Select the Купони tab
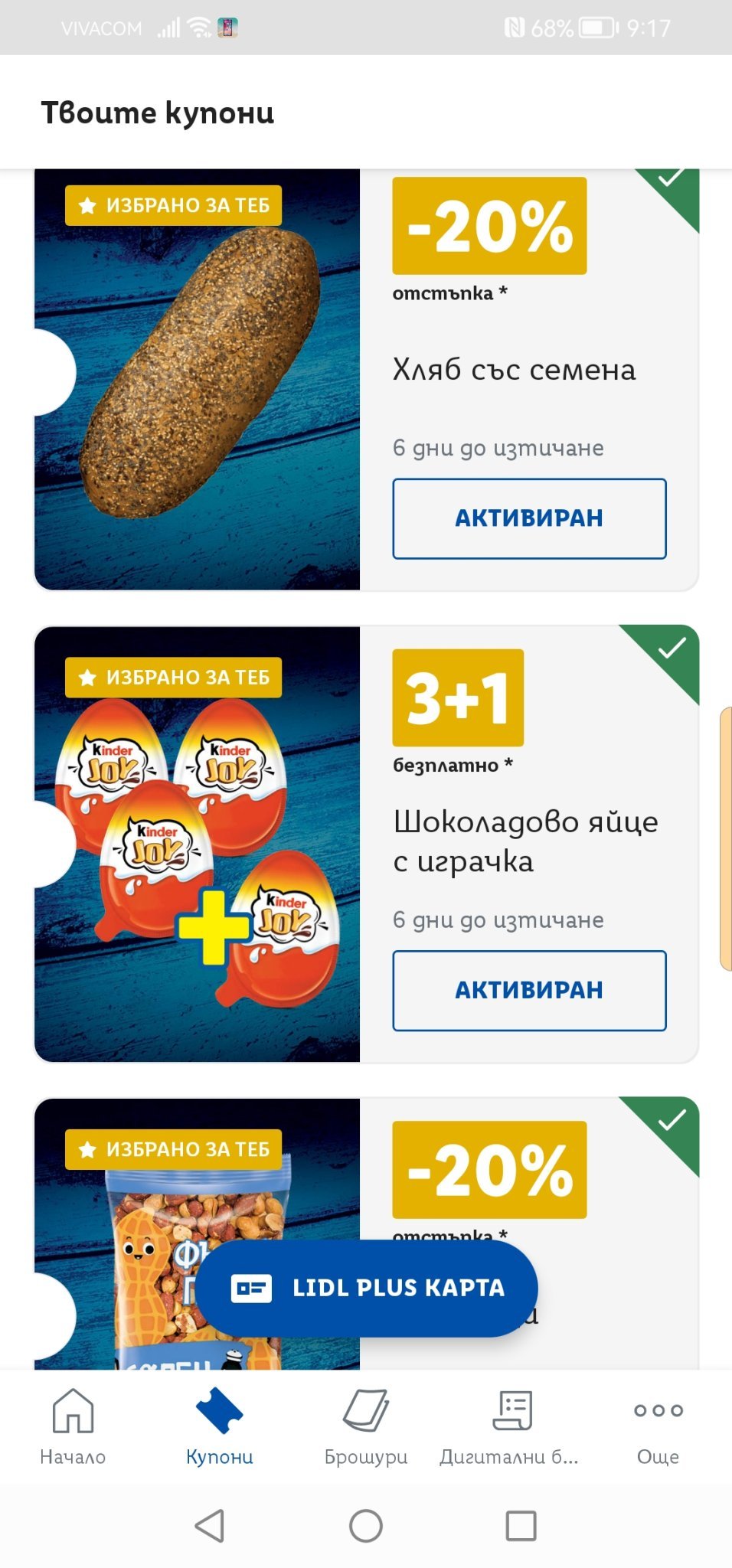This screenshot has width=732, height=1568. click(x=219, y=1426)
